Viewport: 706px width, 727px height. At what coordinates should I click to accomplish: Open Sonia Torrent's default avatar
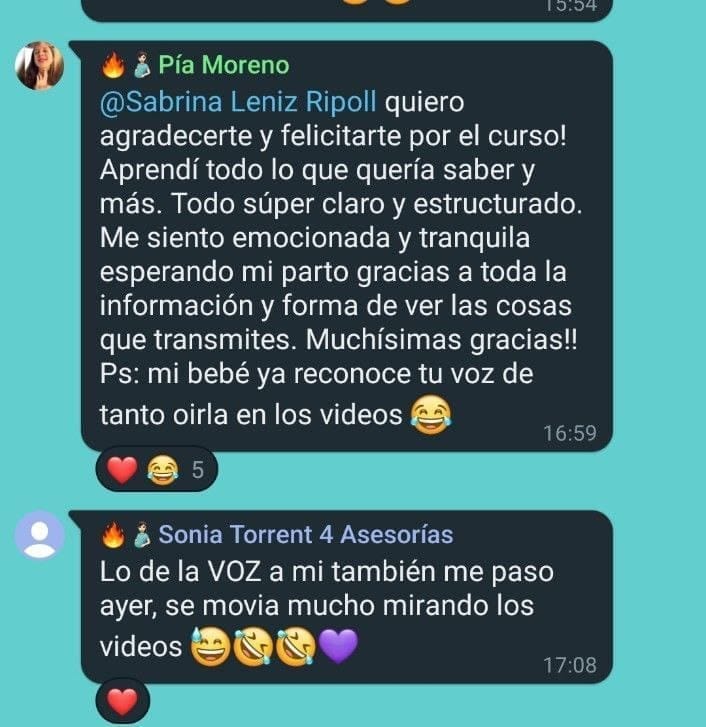click(40, 537)
